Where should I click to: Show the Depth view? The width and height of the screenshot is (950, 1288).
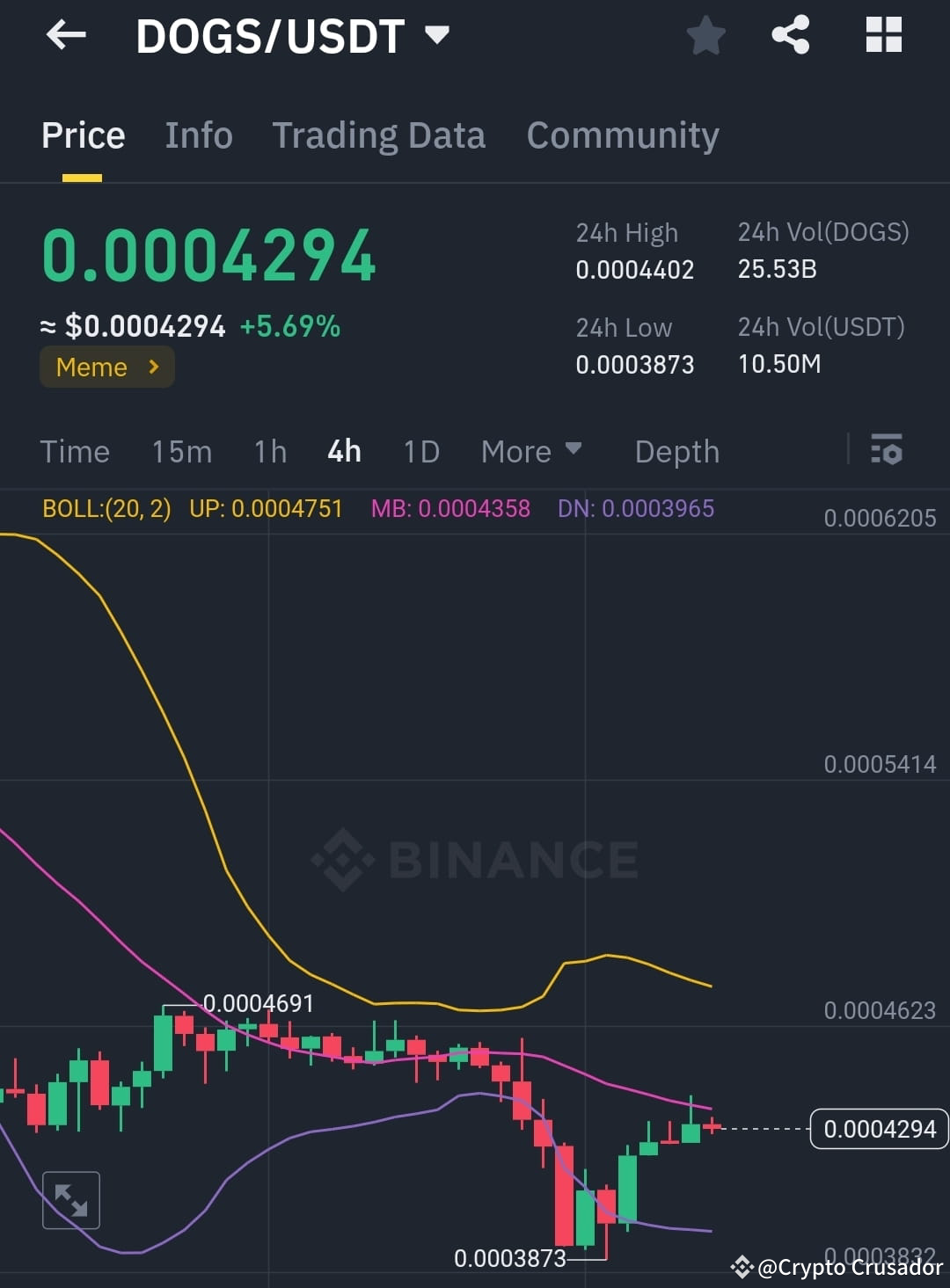click(x=676, y=451)
